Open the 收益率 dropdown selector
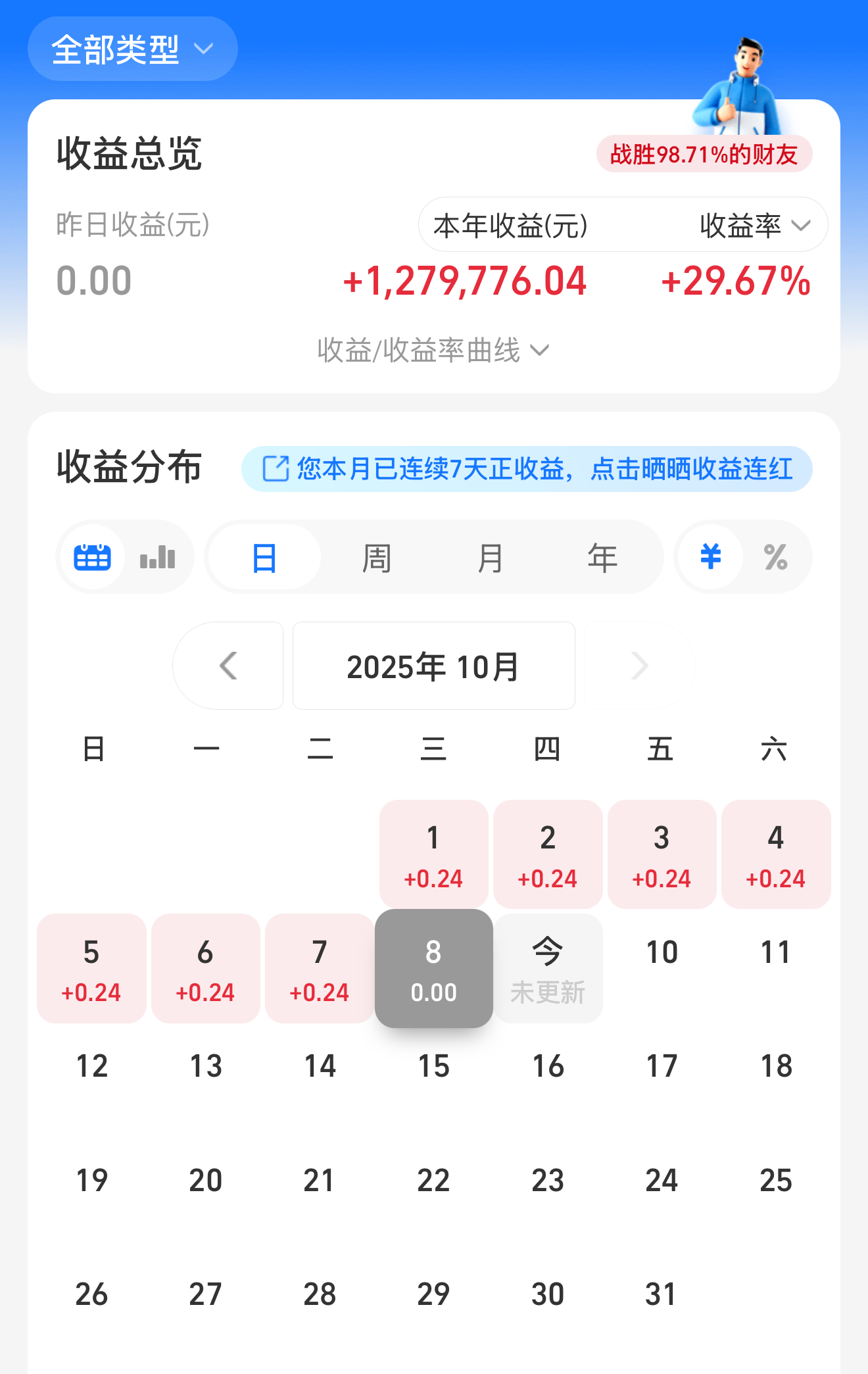868x1374 pixels. click(x=750, y=224)
